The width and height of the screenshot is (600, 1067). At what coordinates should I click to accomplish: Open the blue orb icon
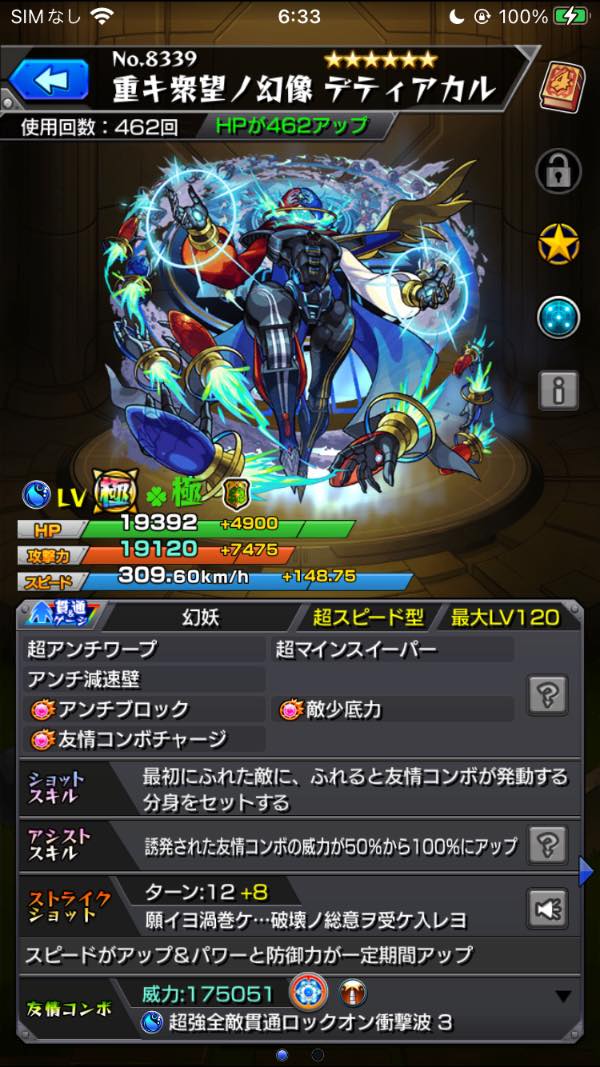tap(558, 318)
